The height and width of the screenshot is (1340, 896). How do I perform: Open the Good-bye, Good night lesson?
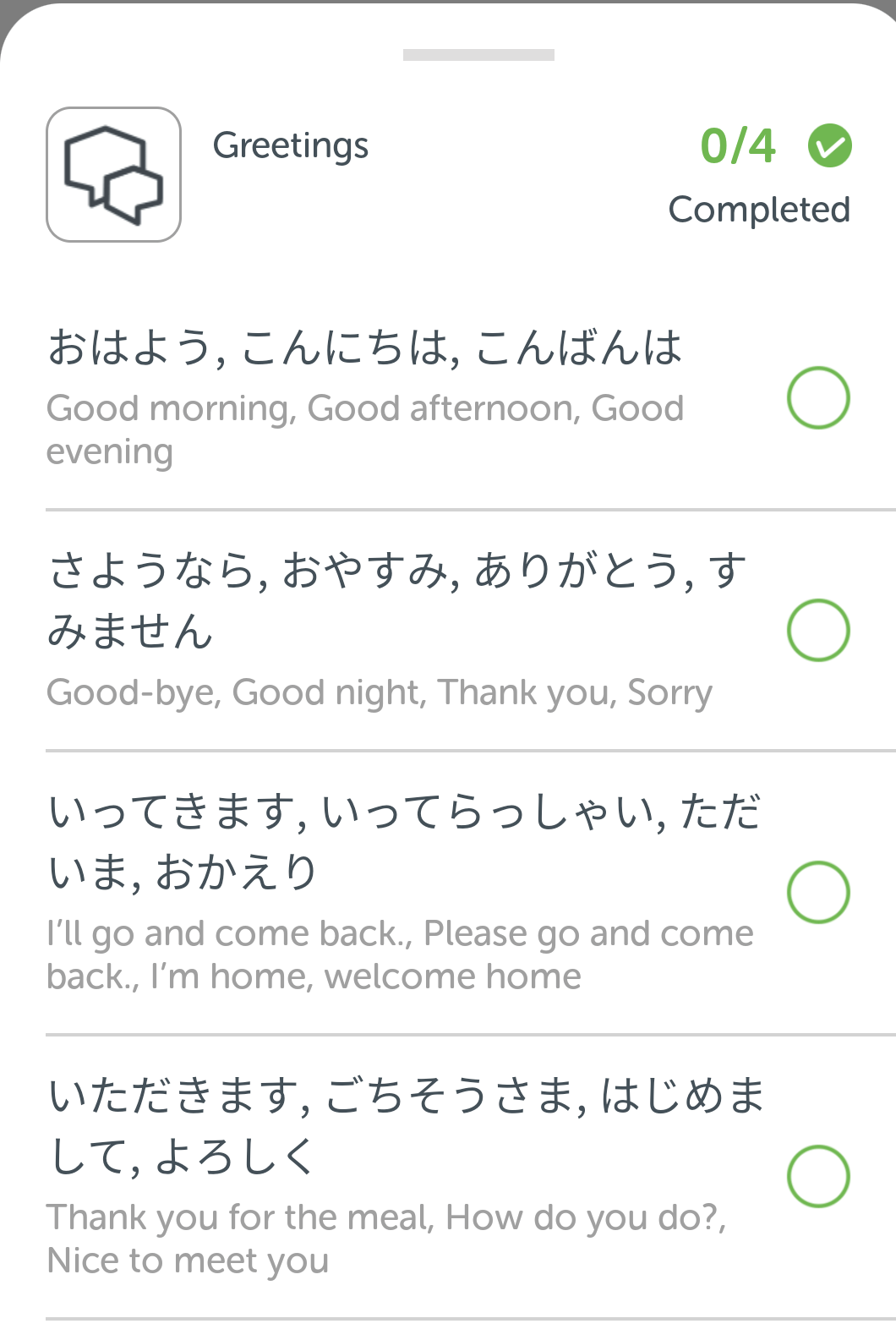coord(380,630)
